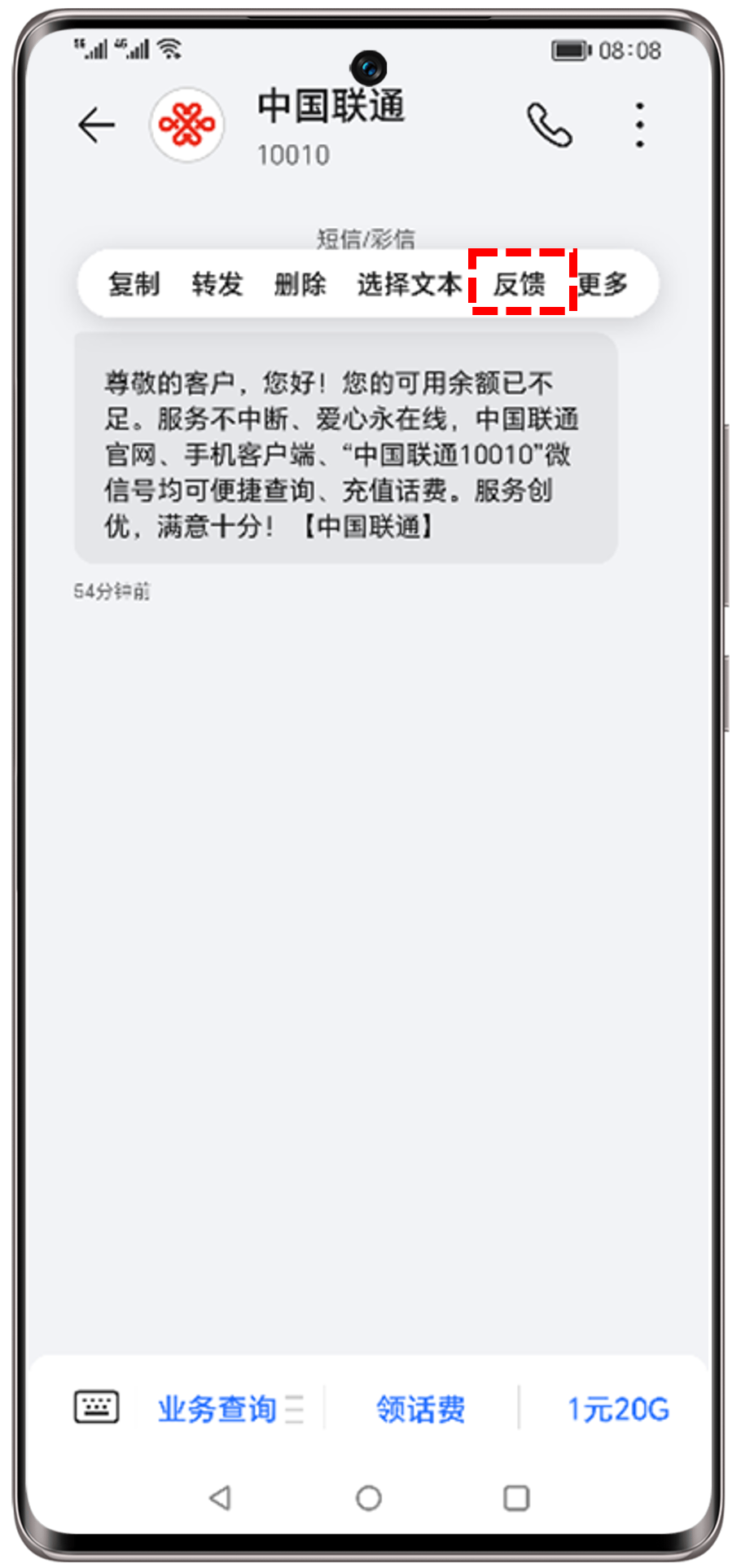Switch to keyboard input via keyboard icon
Image resolution: width=741 pixels, height=1568 pixels.
pos(97,1408)
